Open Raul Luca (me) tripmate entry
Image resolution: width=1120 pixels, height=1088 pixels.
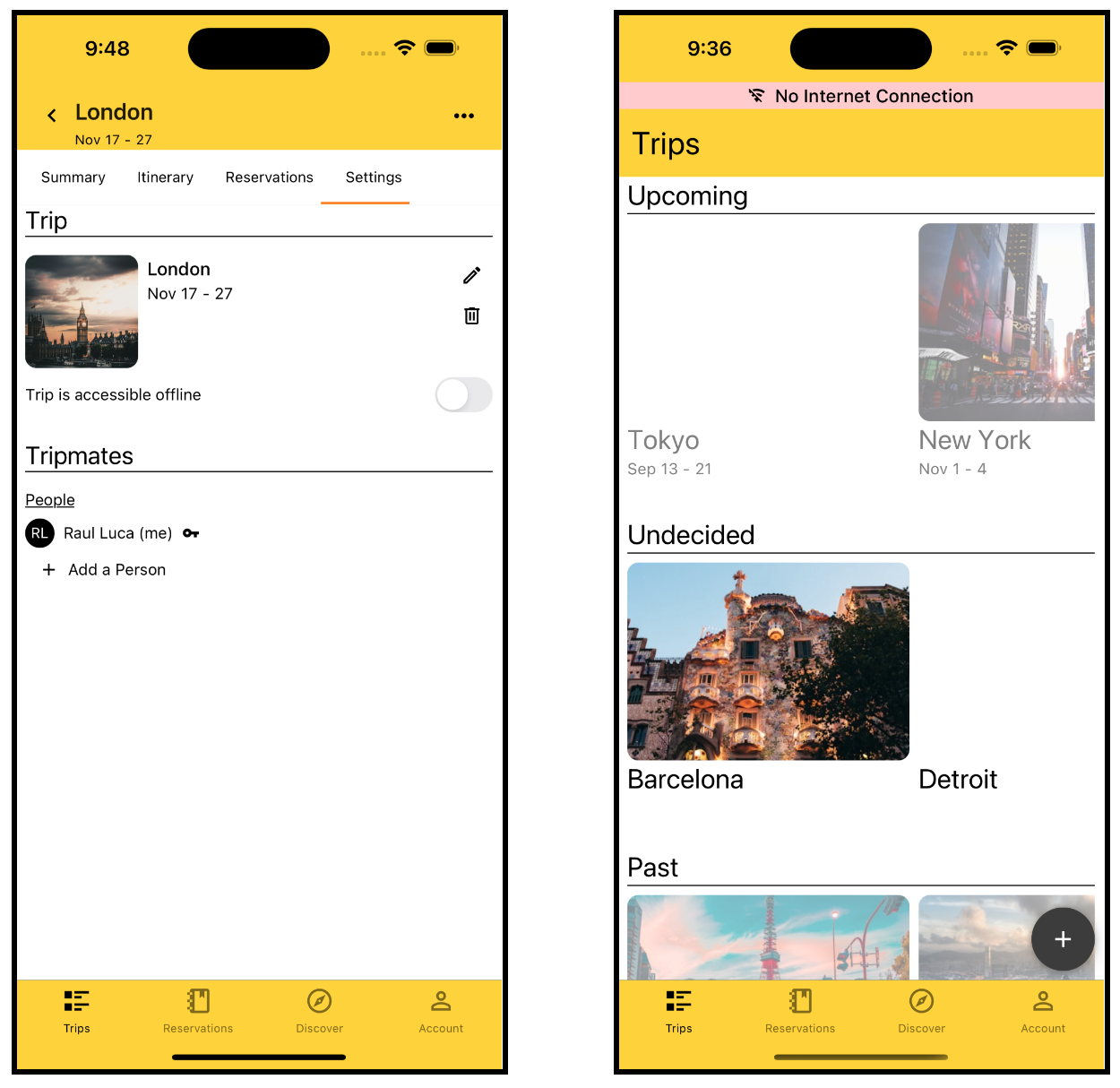pyautogui.click(x=116, y=533)
